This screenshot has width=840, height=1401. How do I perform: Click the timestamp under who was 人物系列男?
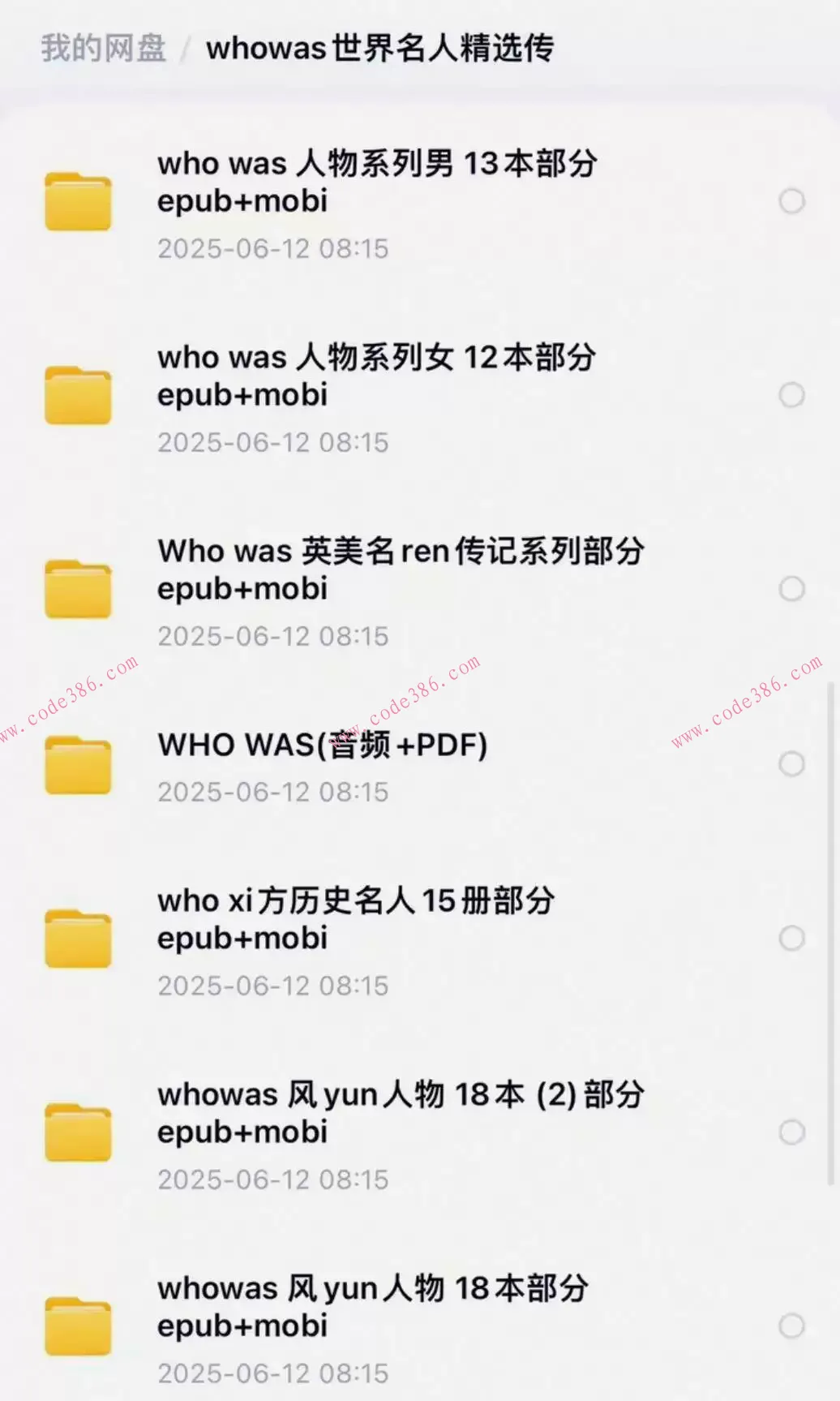(x=273, y=248)
